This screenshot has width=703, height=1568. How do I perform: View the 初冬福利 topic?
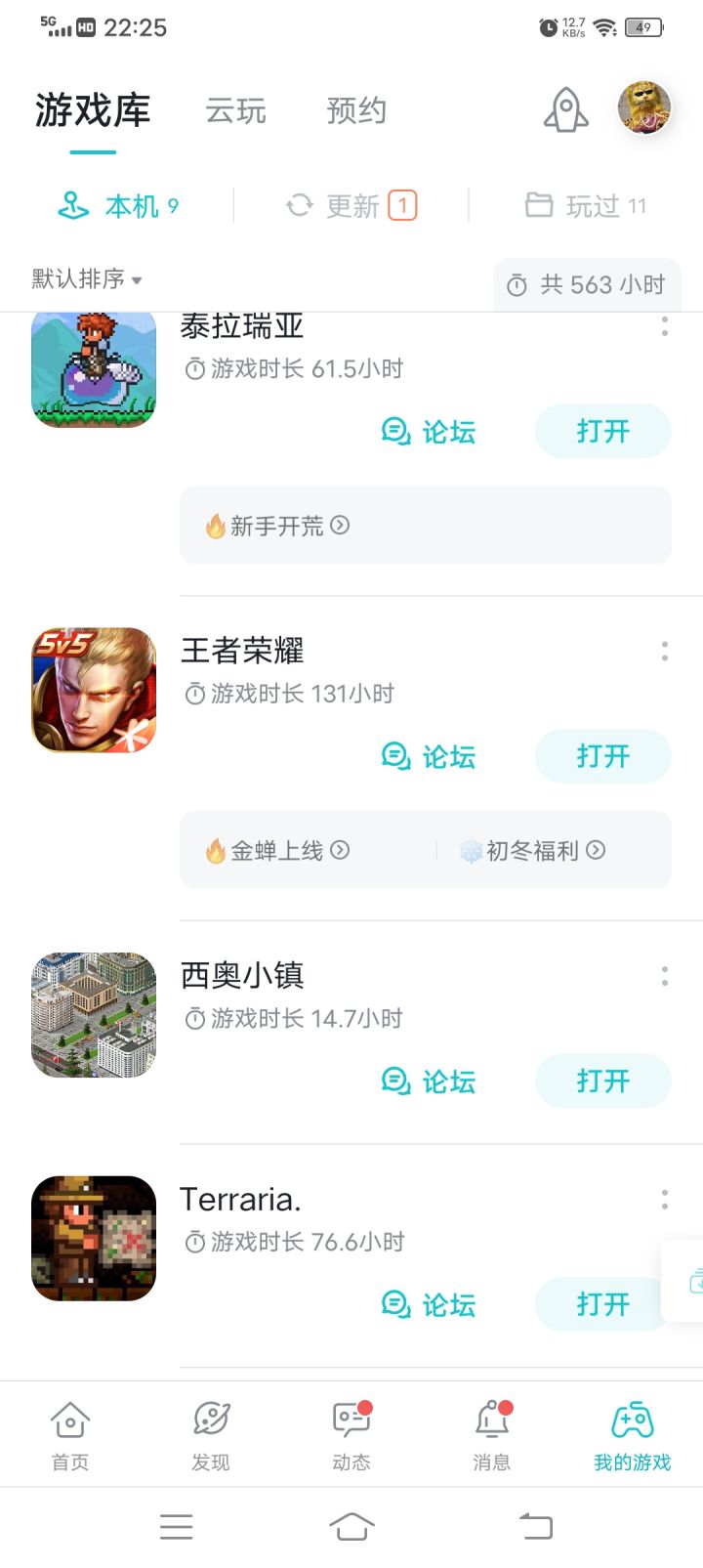point(533,851)
